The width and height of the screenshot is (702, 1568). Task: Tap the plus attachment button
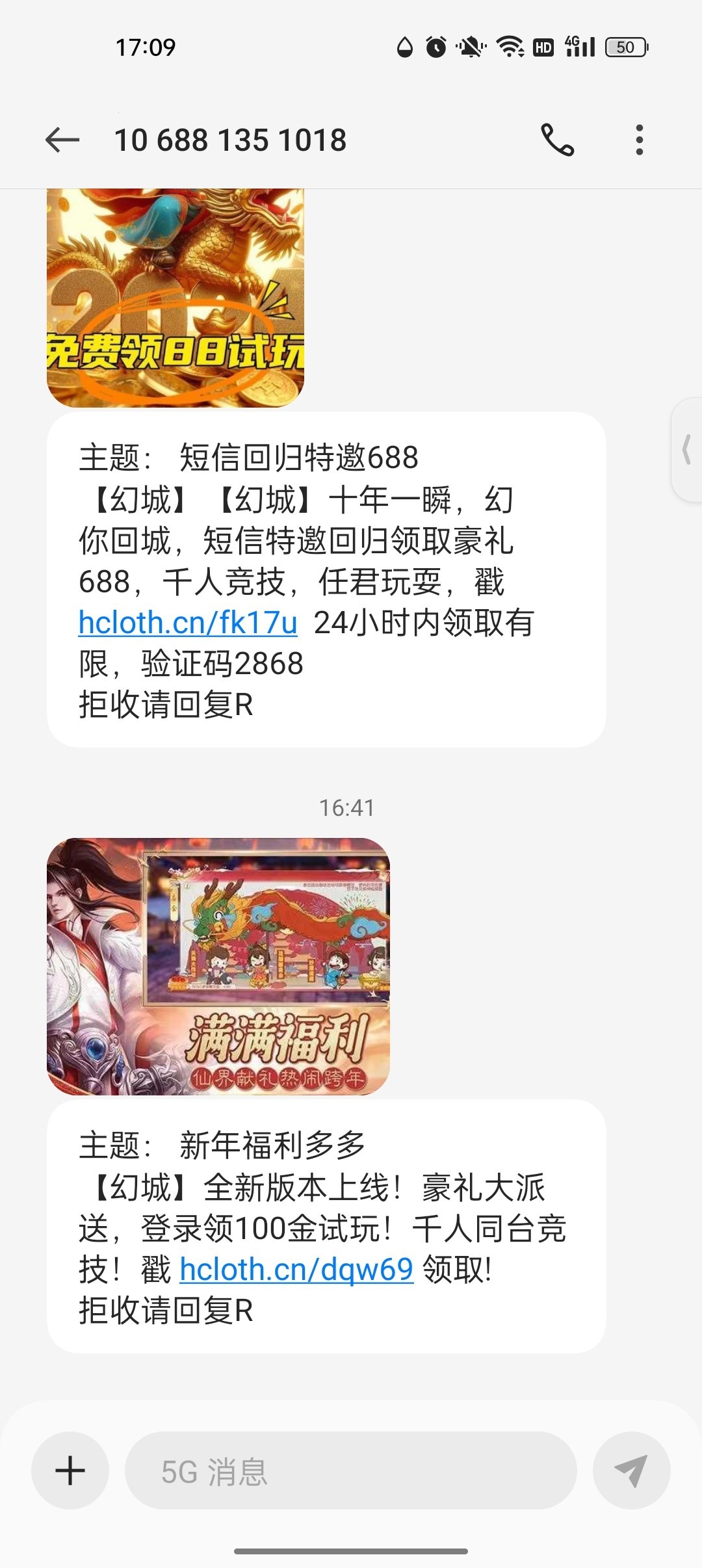70,1471
